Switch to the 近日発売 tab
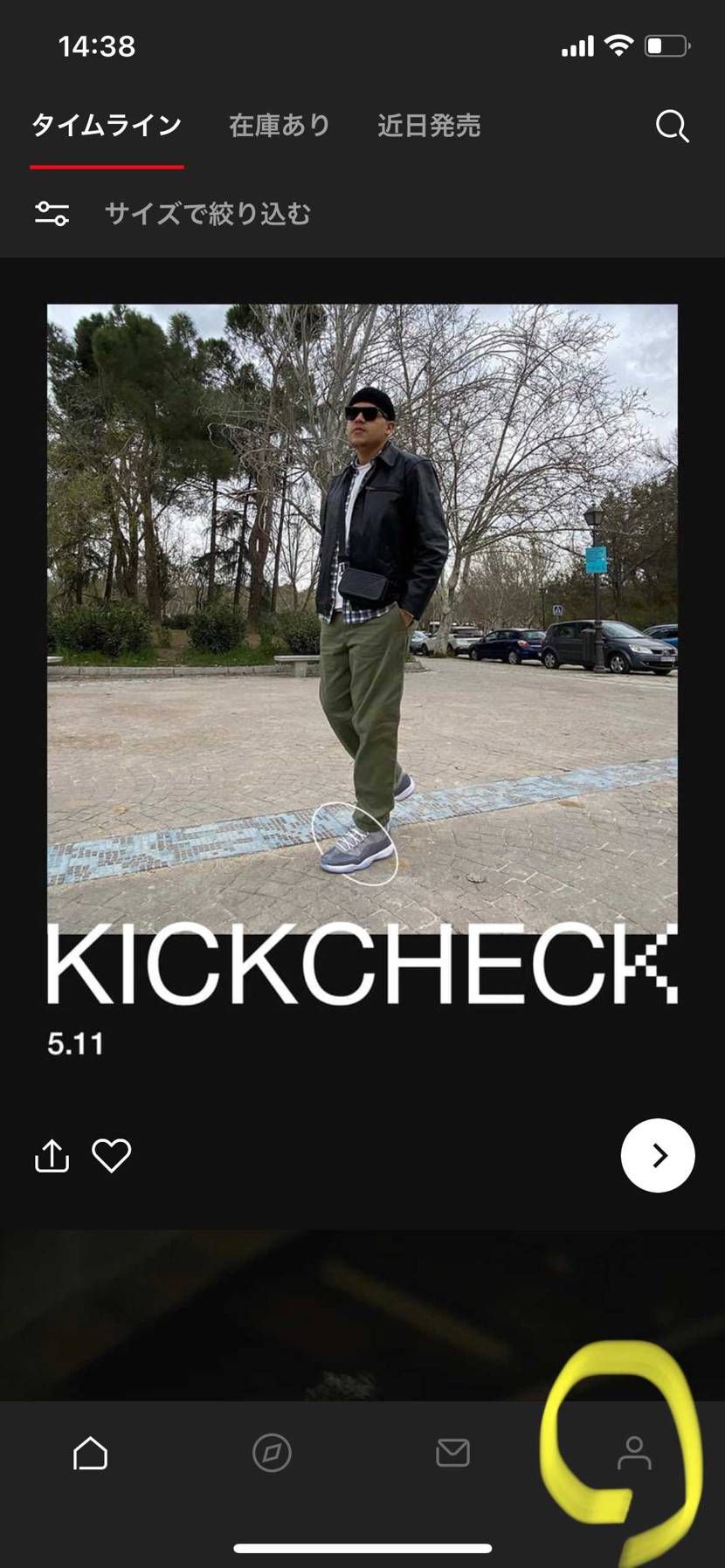This screenshot has height=1568, width=725. click(429, 126)
